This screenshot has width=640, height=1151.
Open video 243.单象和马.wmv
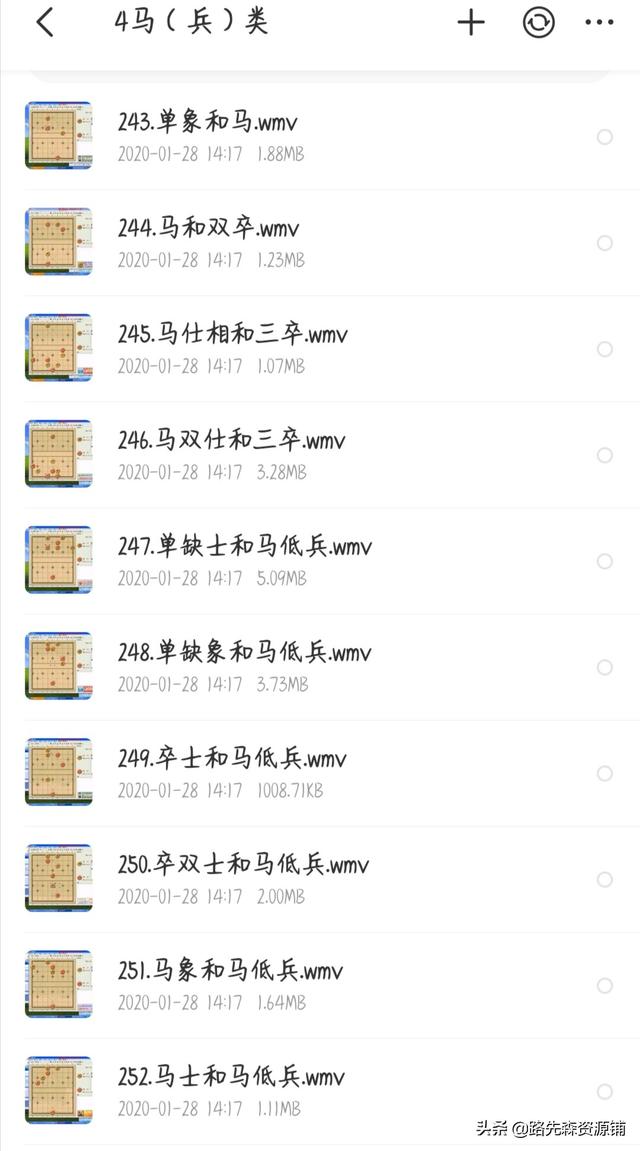pyautogui.click(x=207, y=123)
